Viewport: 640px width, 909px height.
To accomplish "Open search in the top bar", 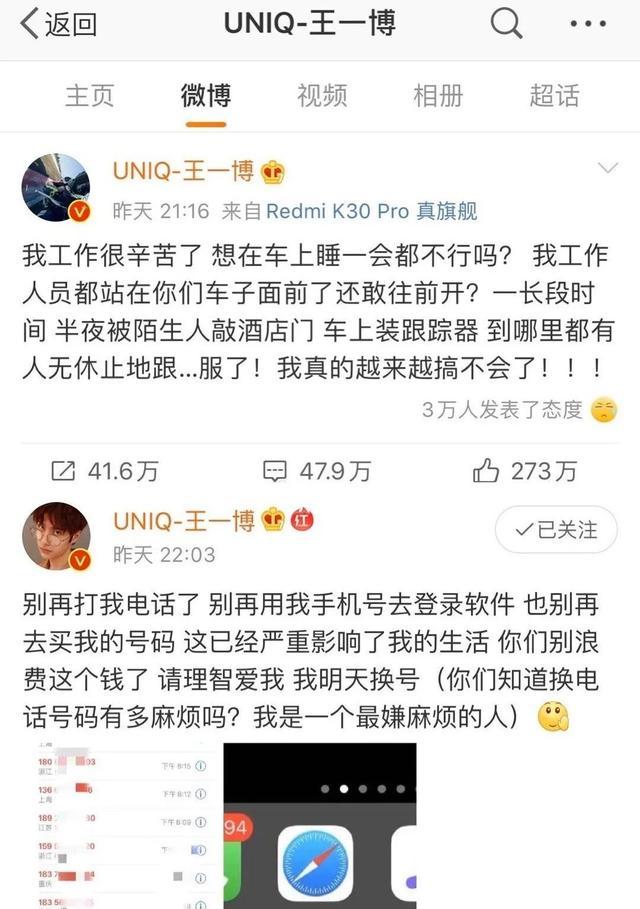I will 507,24.
